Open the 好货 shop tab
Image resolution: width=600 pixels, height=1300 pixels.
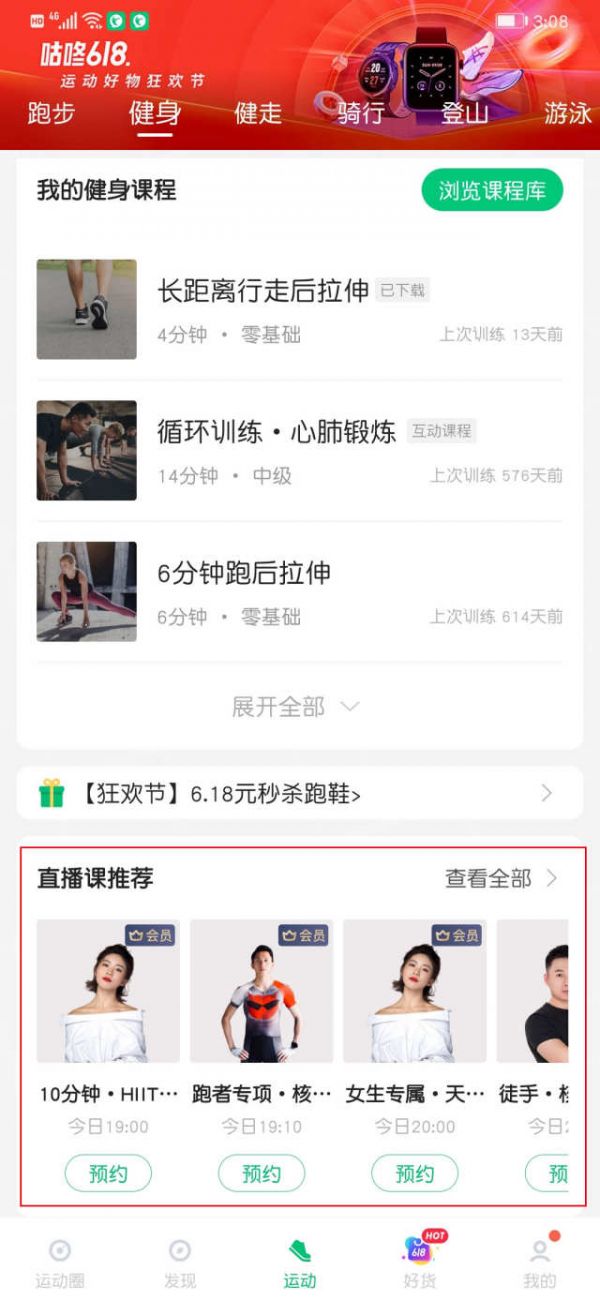(420, 1262)
